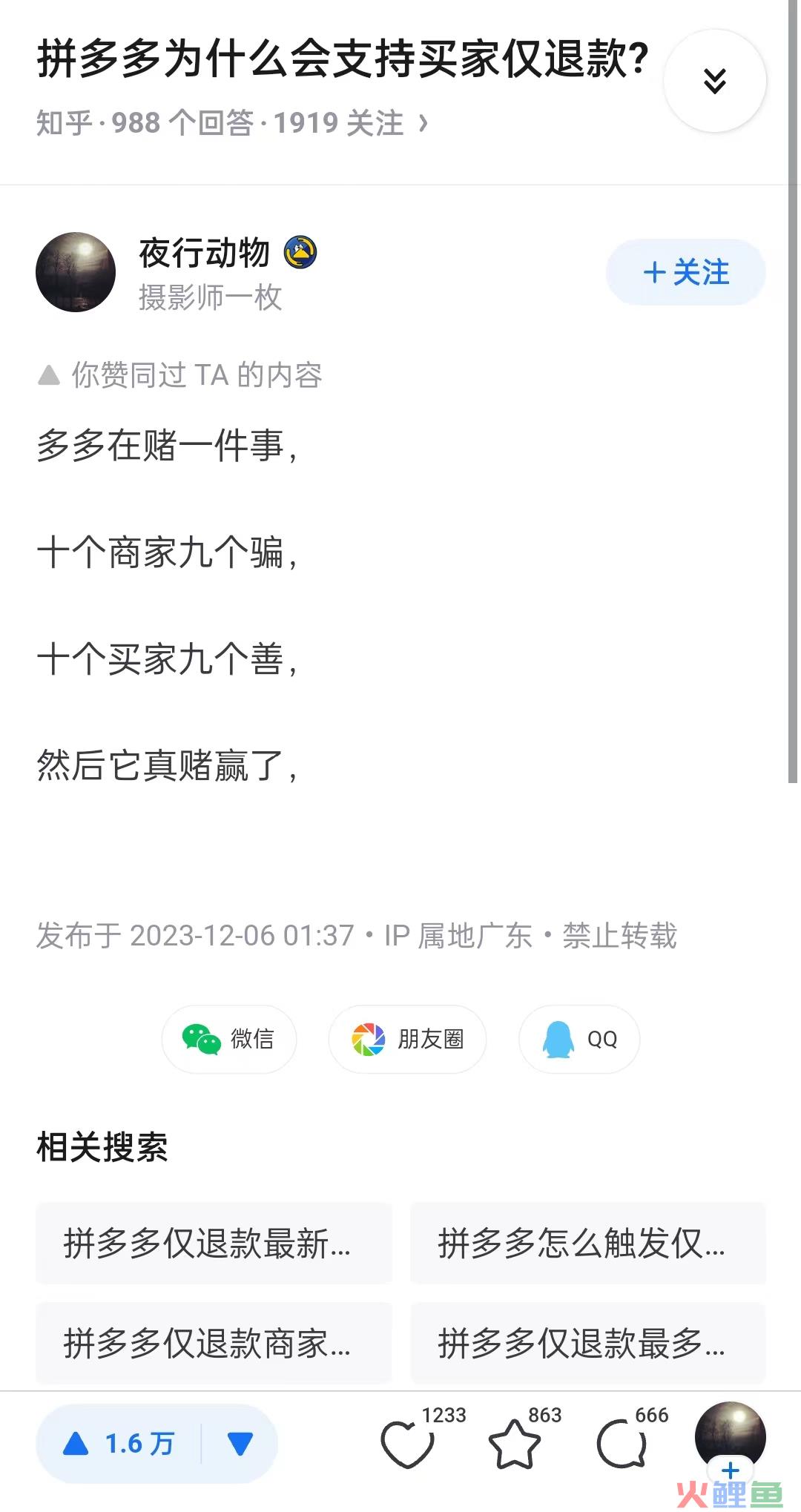Bookmark the answer with the star icon

pos(514,1443)
